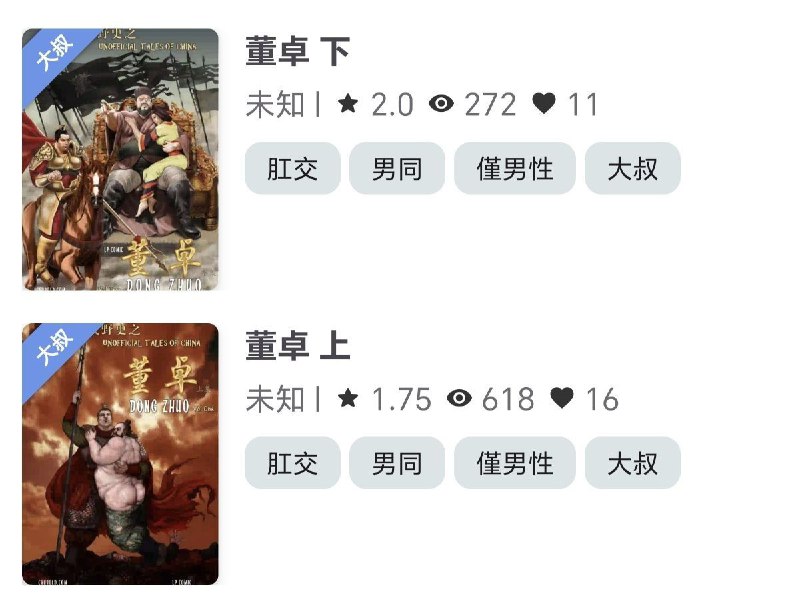This screenshot has width=800, height=605.
Task: Tap the cover image of 董卓 上
Action: click(x=120, y=454)
